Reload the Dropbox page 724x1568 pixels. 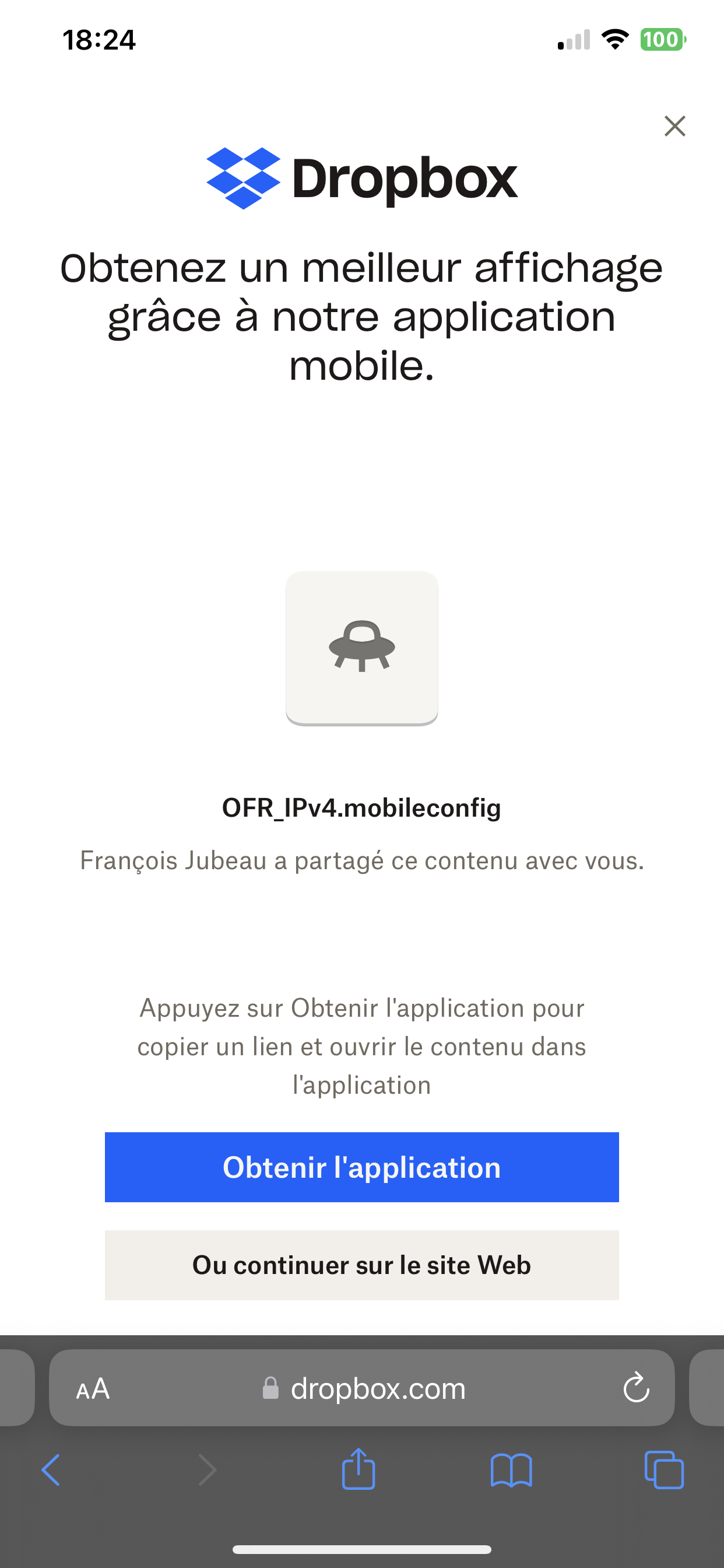(637, 1388)
